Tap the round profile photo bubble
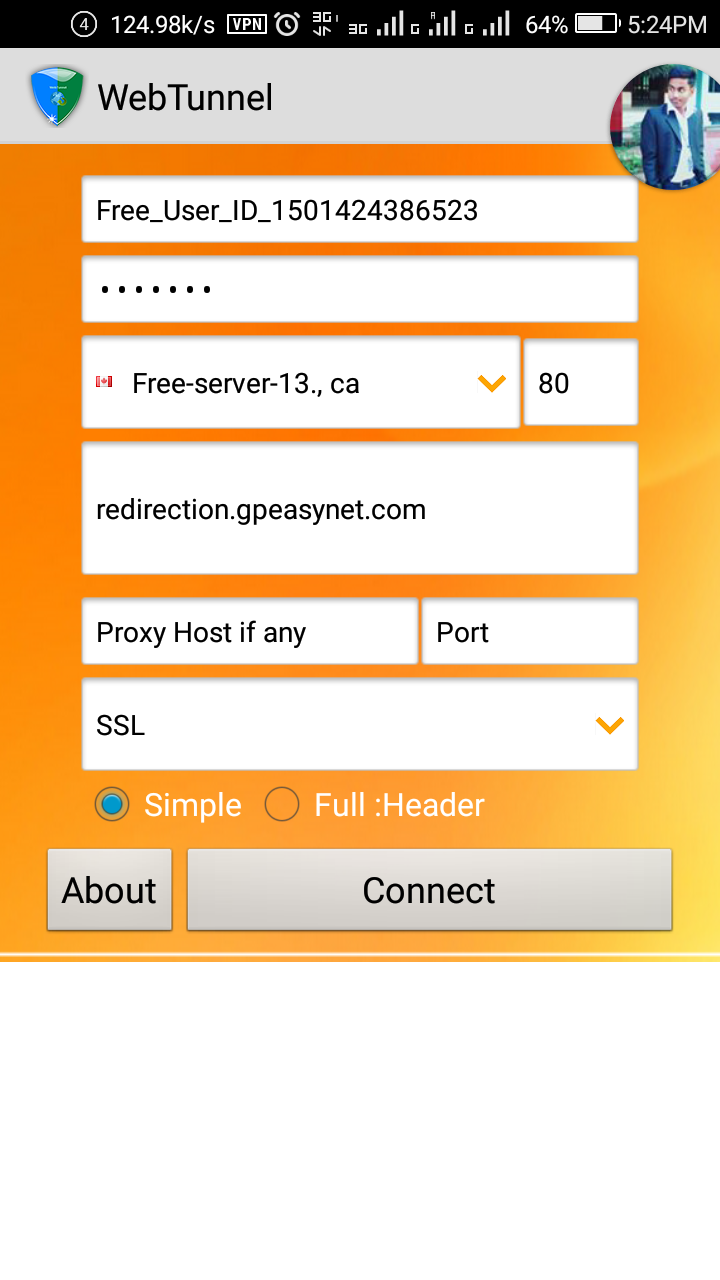 (x=668, y=128)
